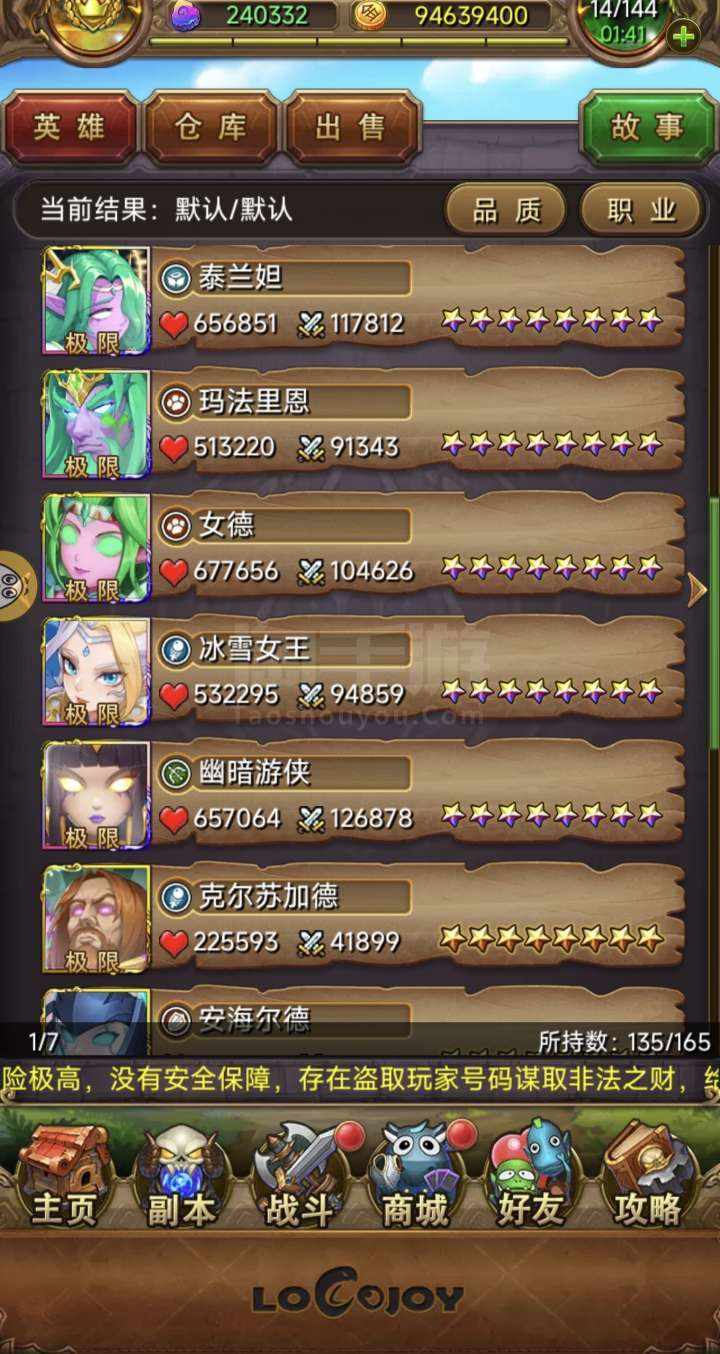Filter heroes by 品质

click(x=505, y=210)
